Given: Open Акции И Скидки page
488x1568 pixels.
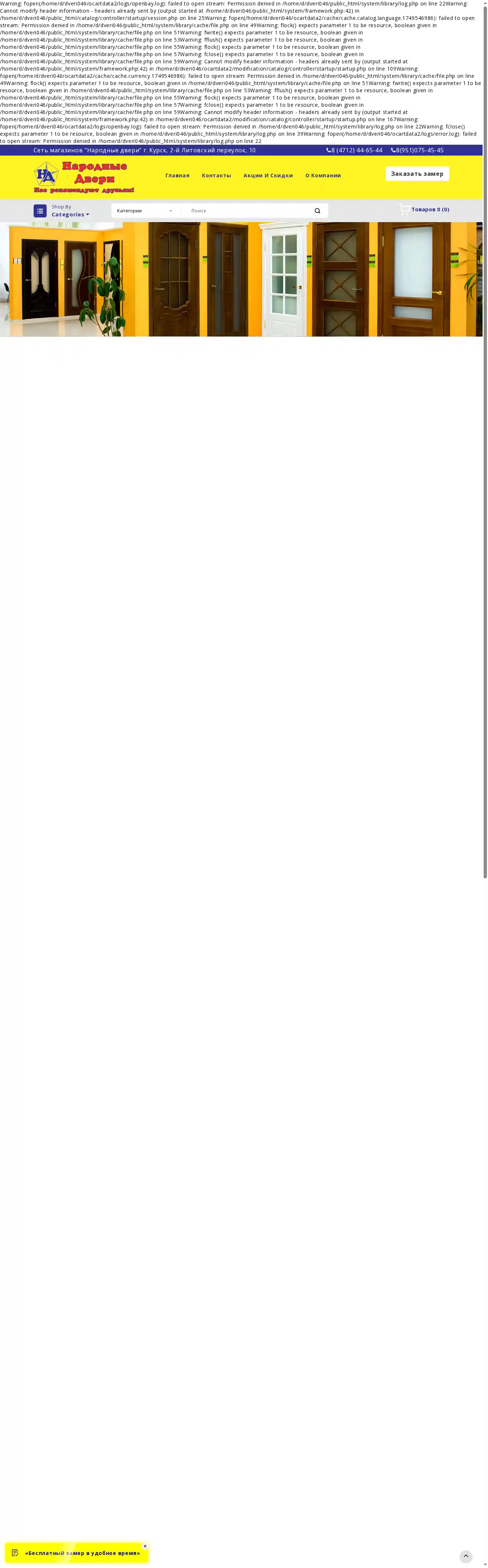Looking at the screenshot, I should [x=268, y=175].
